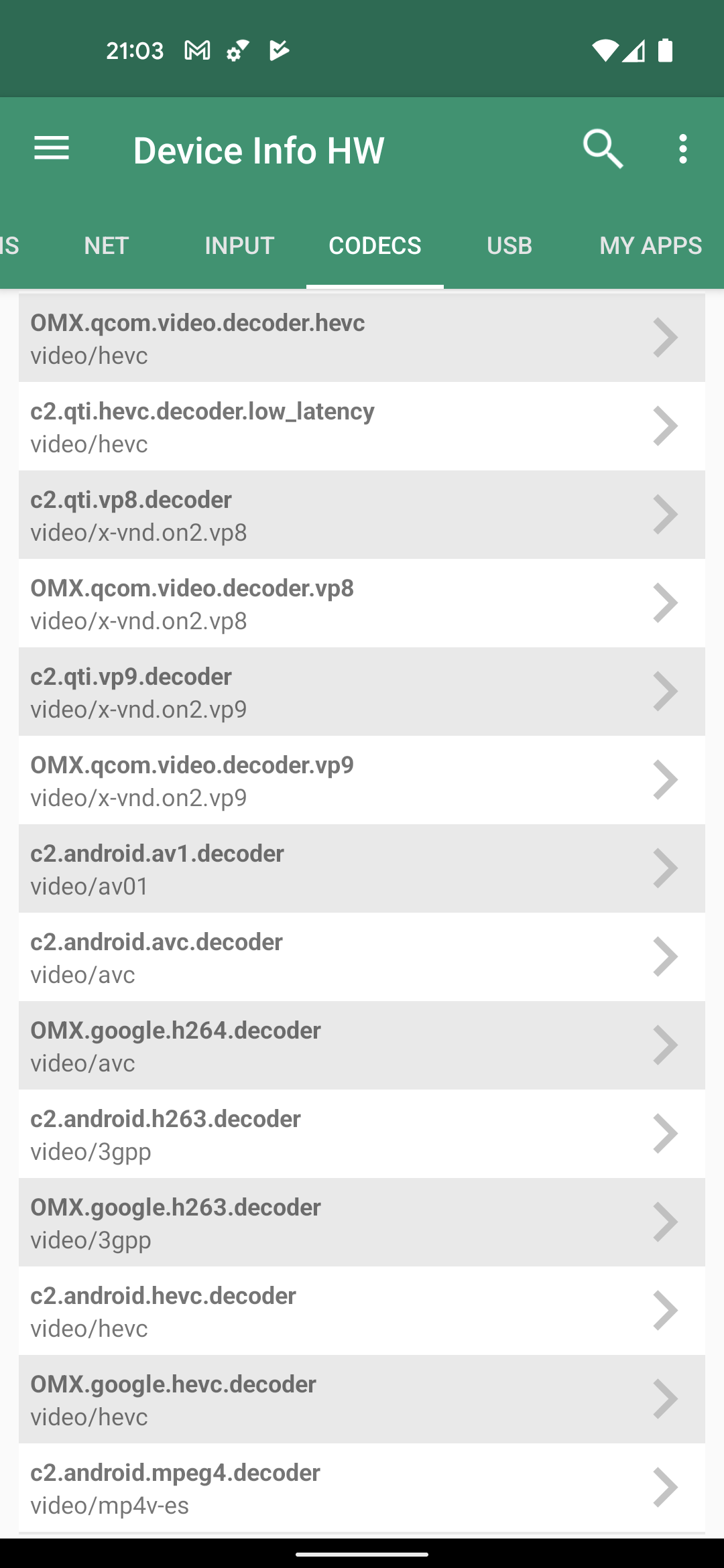724x1568 pixels.
Task: View c2.android.av1.decoder details
Action: click(x=362, y=869)
